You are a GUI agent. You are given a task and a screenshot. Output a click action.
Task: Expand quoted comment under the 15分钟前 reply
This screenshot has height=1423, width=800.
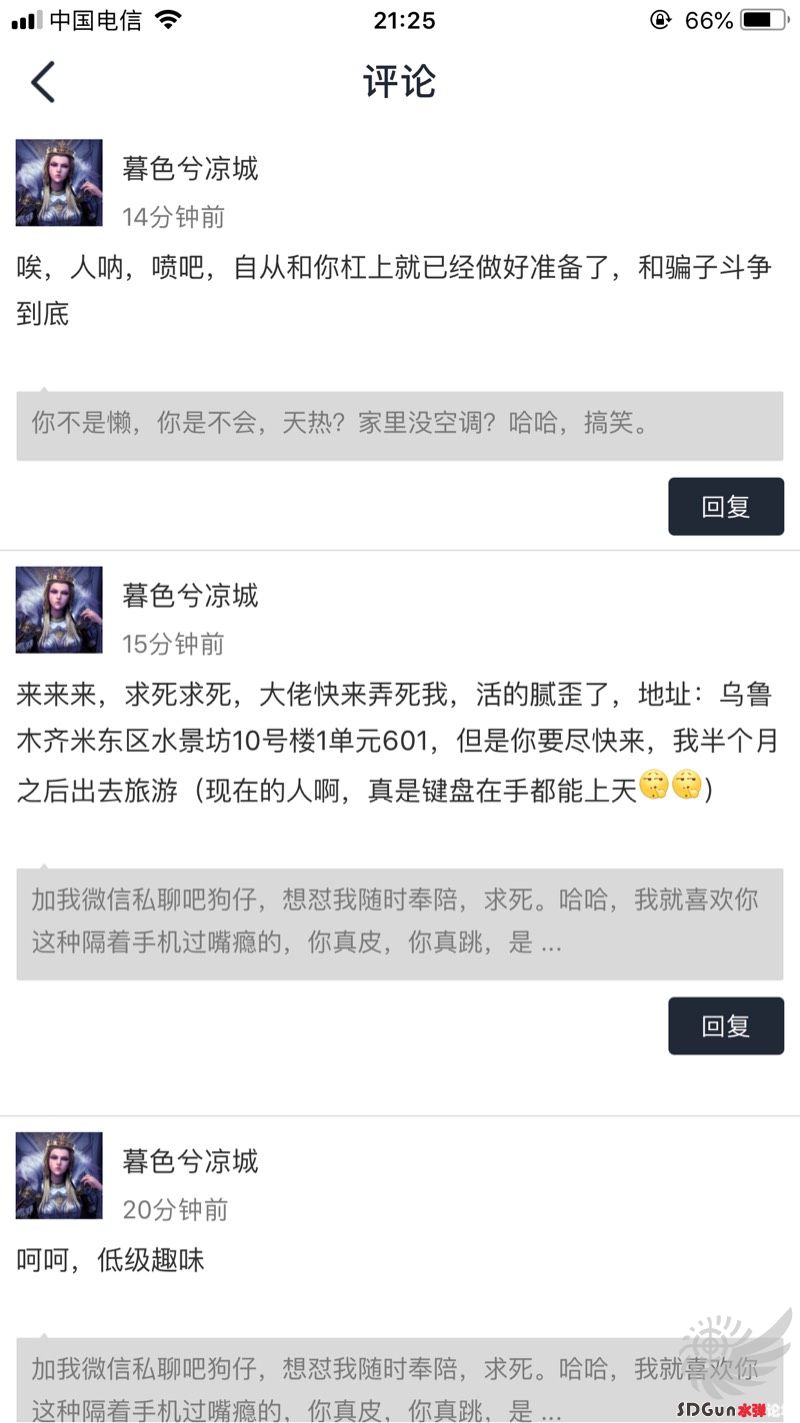pyautogui.click(x=399, y=922)
